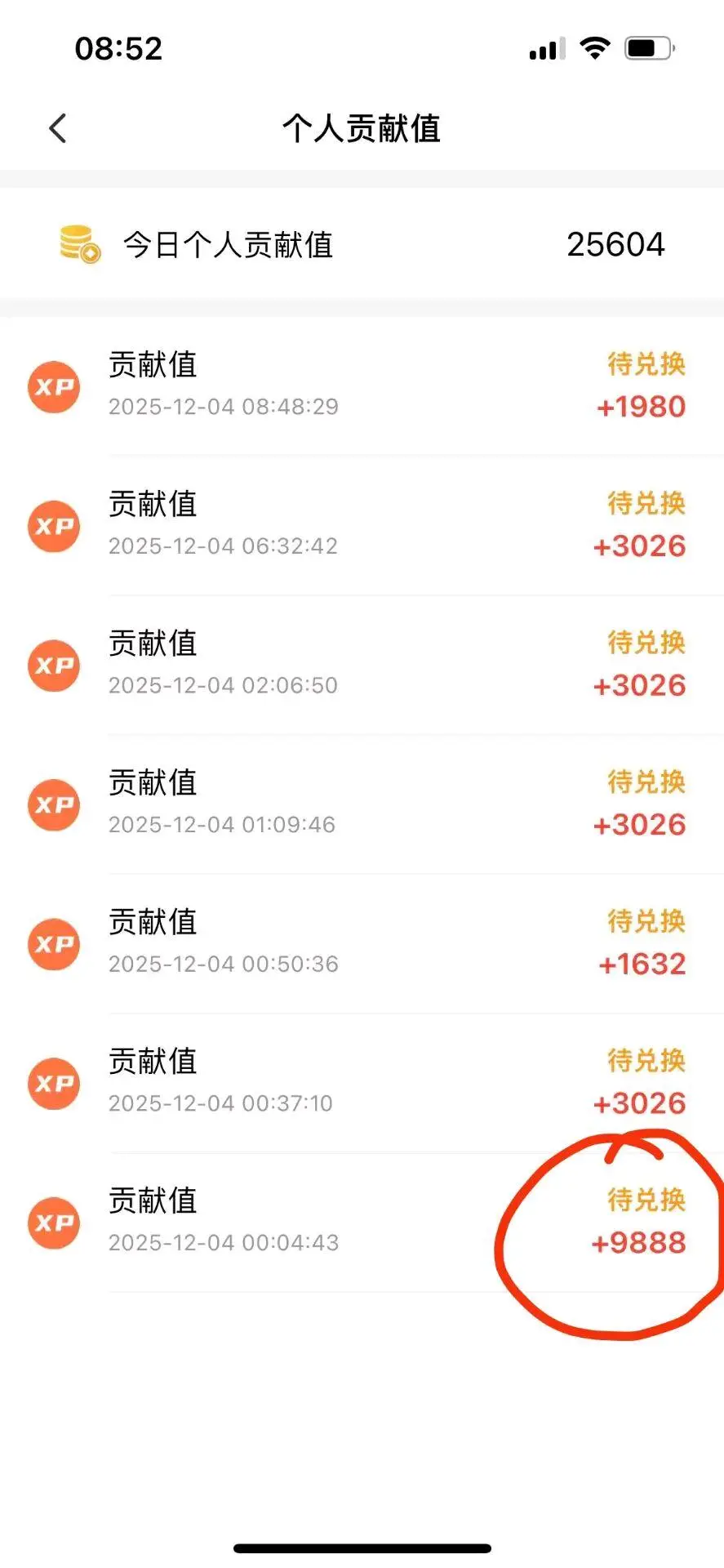
Task: Tap the XP icon next to the 06:32:42 record
Action: point(53,527)
